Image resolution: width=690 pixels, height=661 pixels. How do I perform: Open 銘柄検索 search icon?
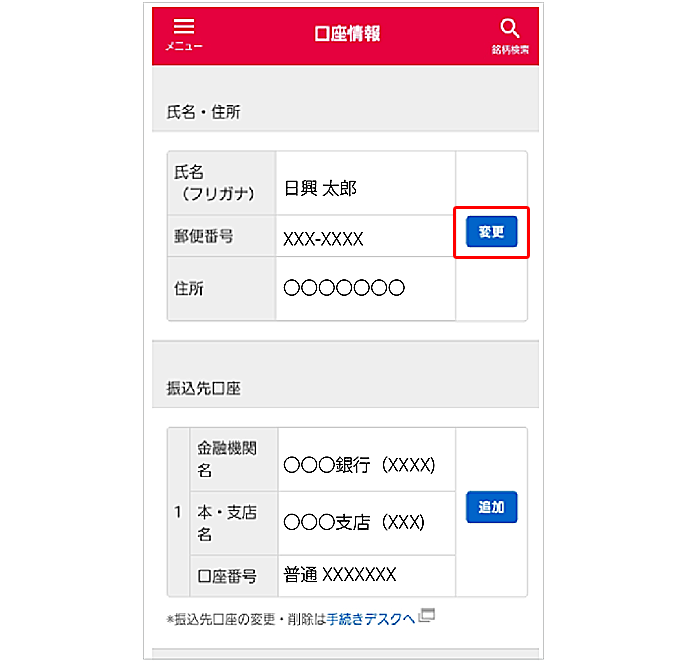pyautogui.click(x=510, y=34)
